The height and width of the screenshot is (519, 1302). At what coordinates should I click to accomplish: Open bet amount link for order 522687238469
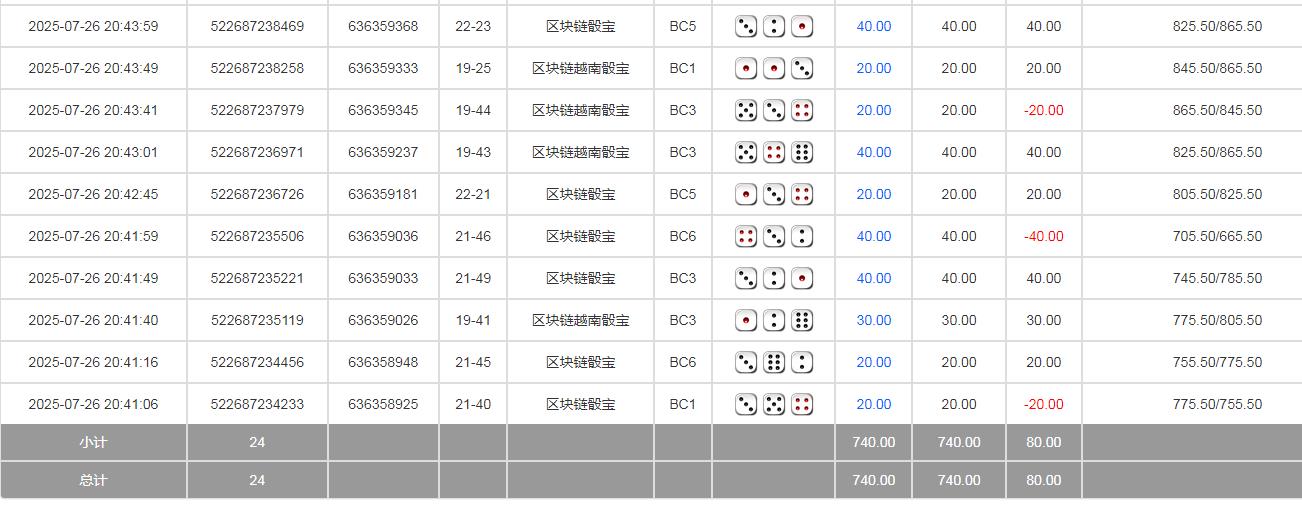(873, 26)
